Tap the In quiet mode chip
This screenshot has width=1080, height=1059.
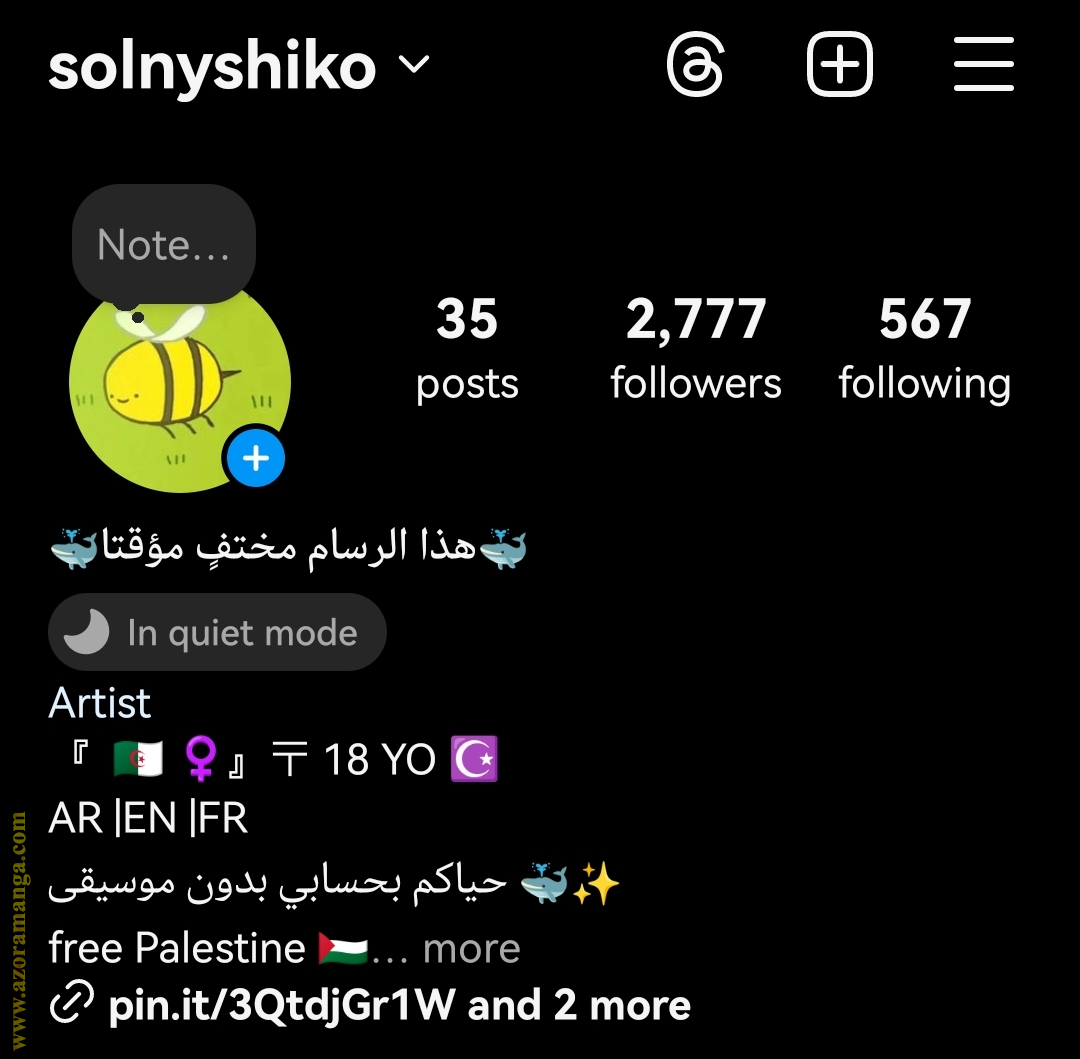217,632
